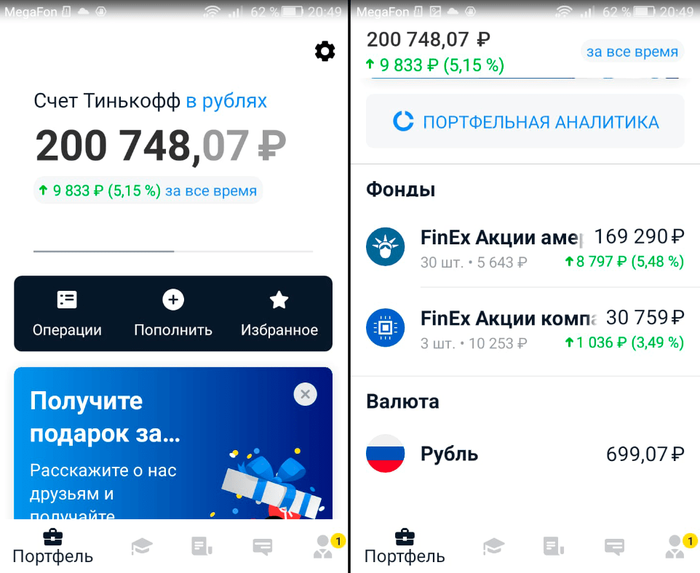Switch to the Портфель tab, left screen
The width and height of the screenshot is (700, 573).
coord(52,546)
